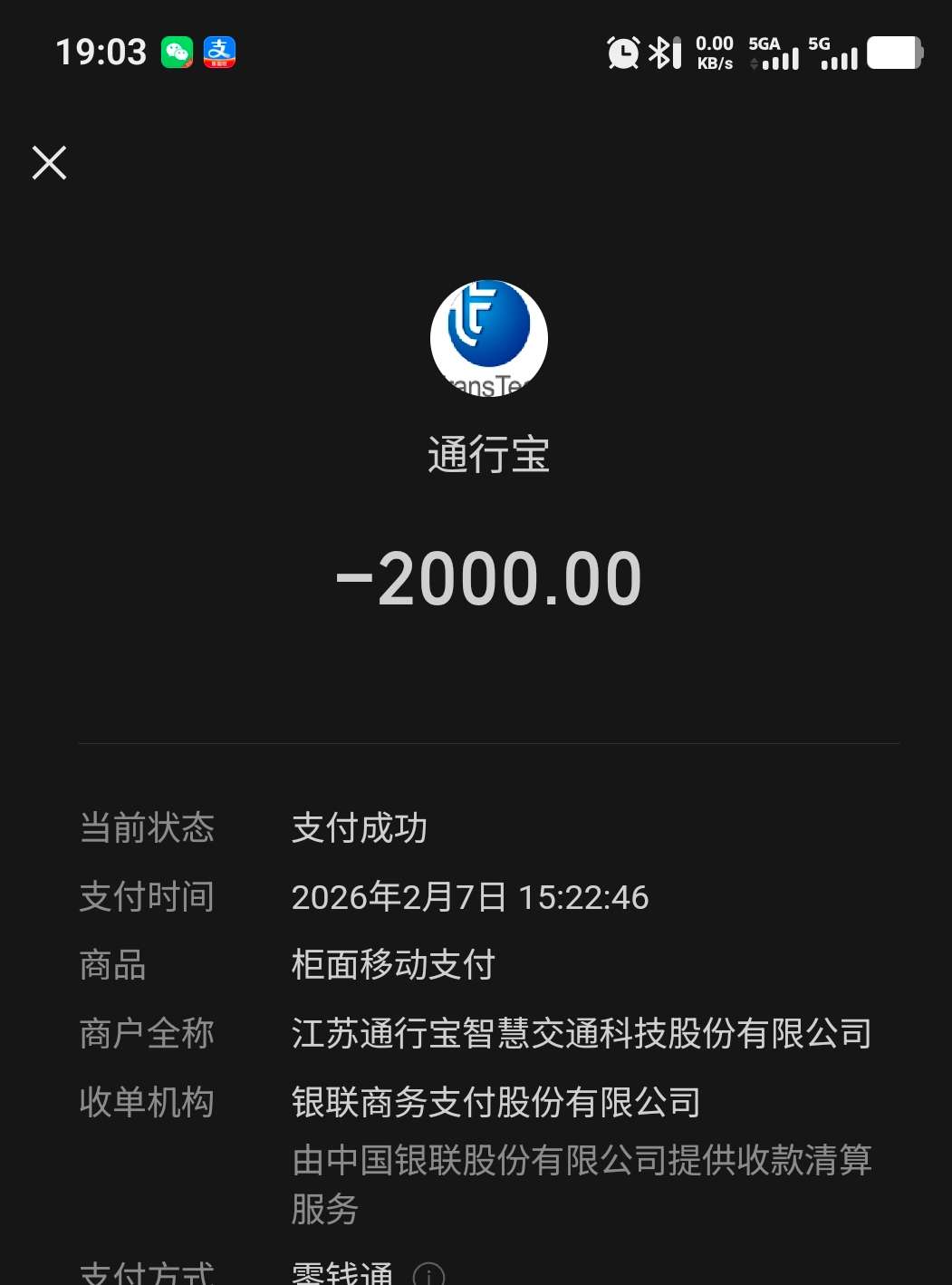Close the payment details page

[50, 163]
